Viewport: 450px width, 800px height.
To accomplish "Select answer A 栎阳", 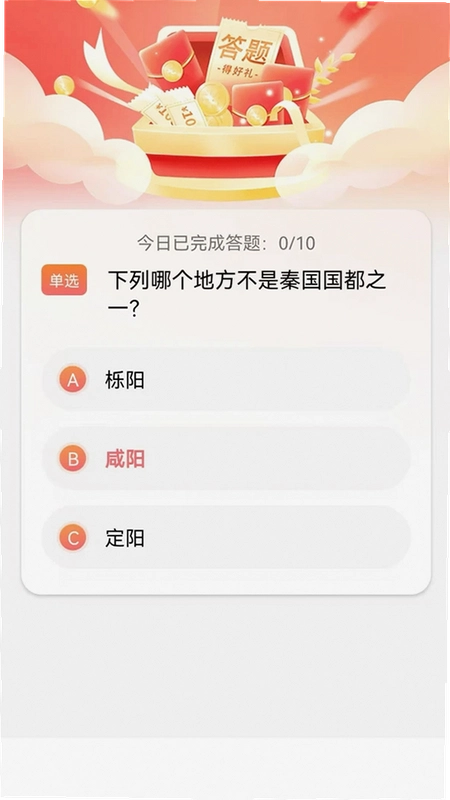I will tap(226, 380).
